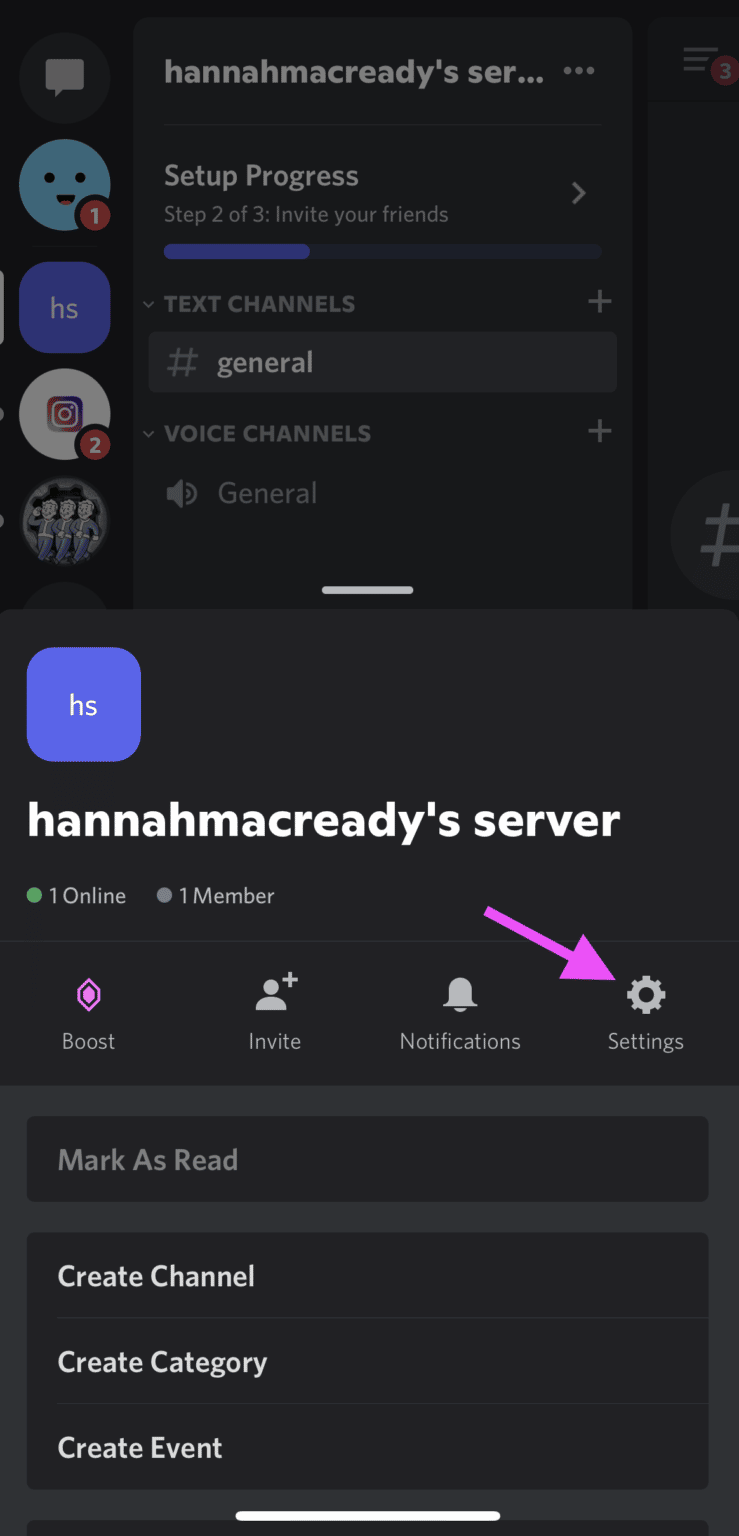The width and height of the screenshot is (739, 1536).
Task: Expand Setup Progress with the chevron
Action: coord(578,192)
